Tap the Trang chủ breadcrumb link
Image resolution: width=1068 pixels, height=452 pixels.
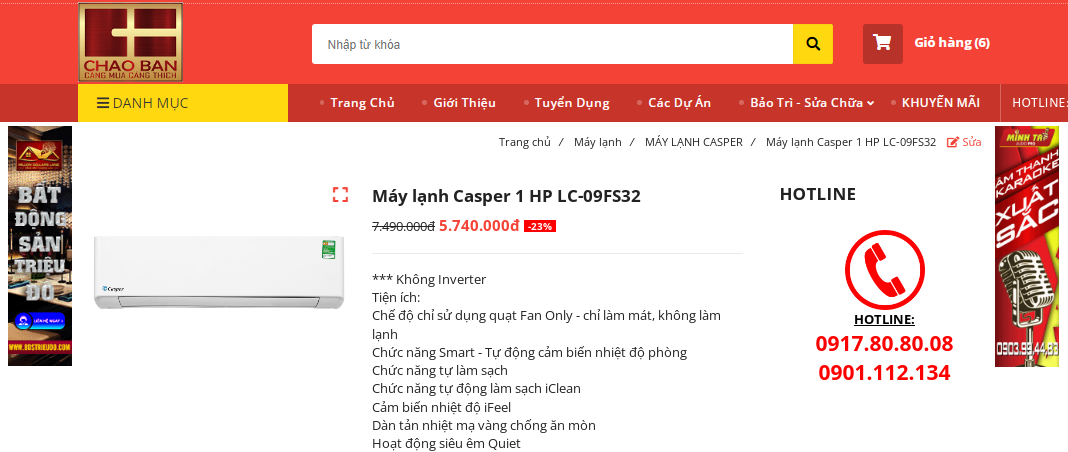tap(525, 142)
